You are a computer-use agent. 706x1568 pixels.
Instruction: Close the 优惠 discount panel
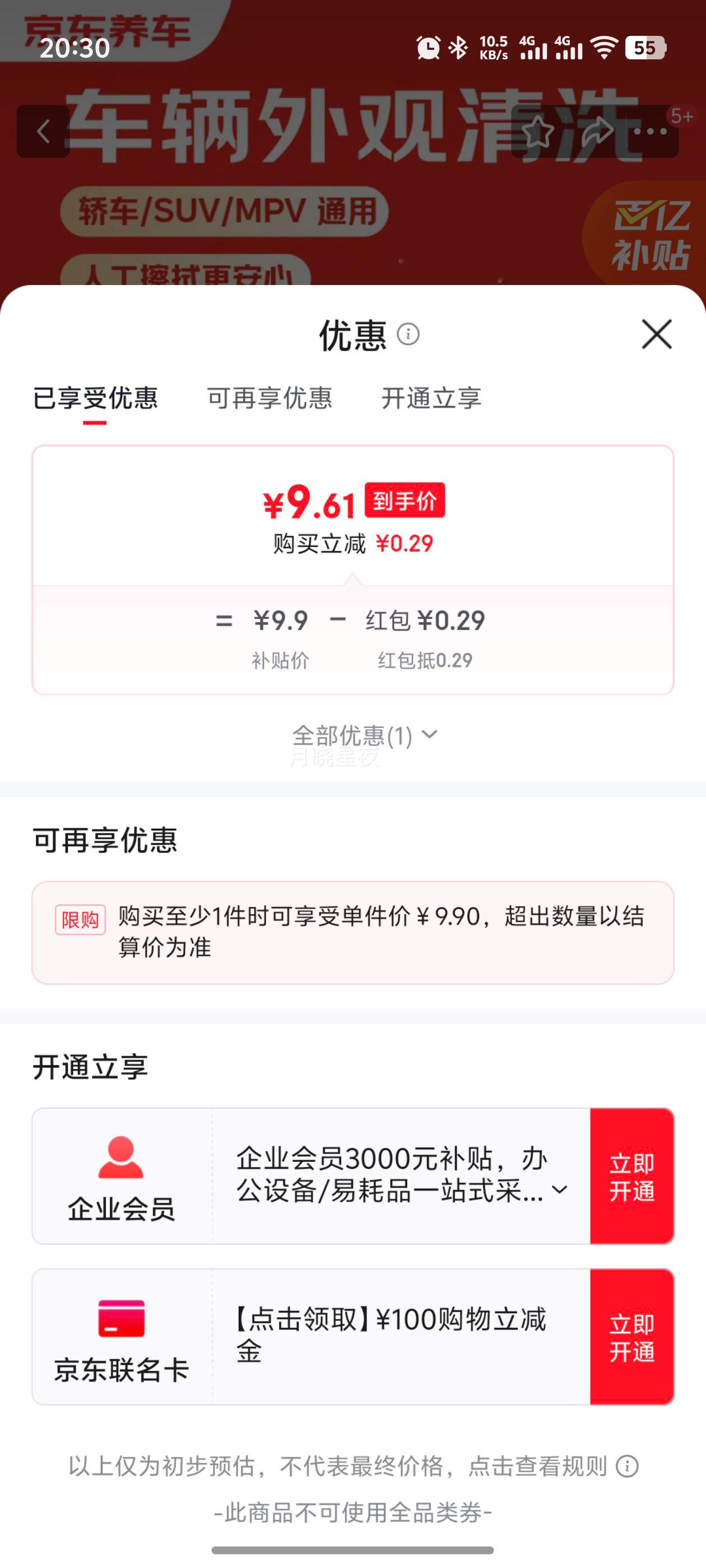tap(656, 334)
